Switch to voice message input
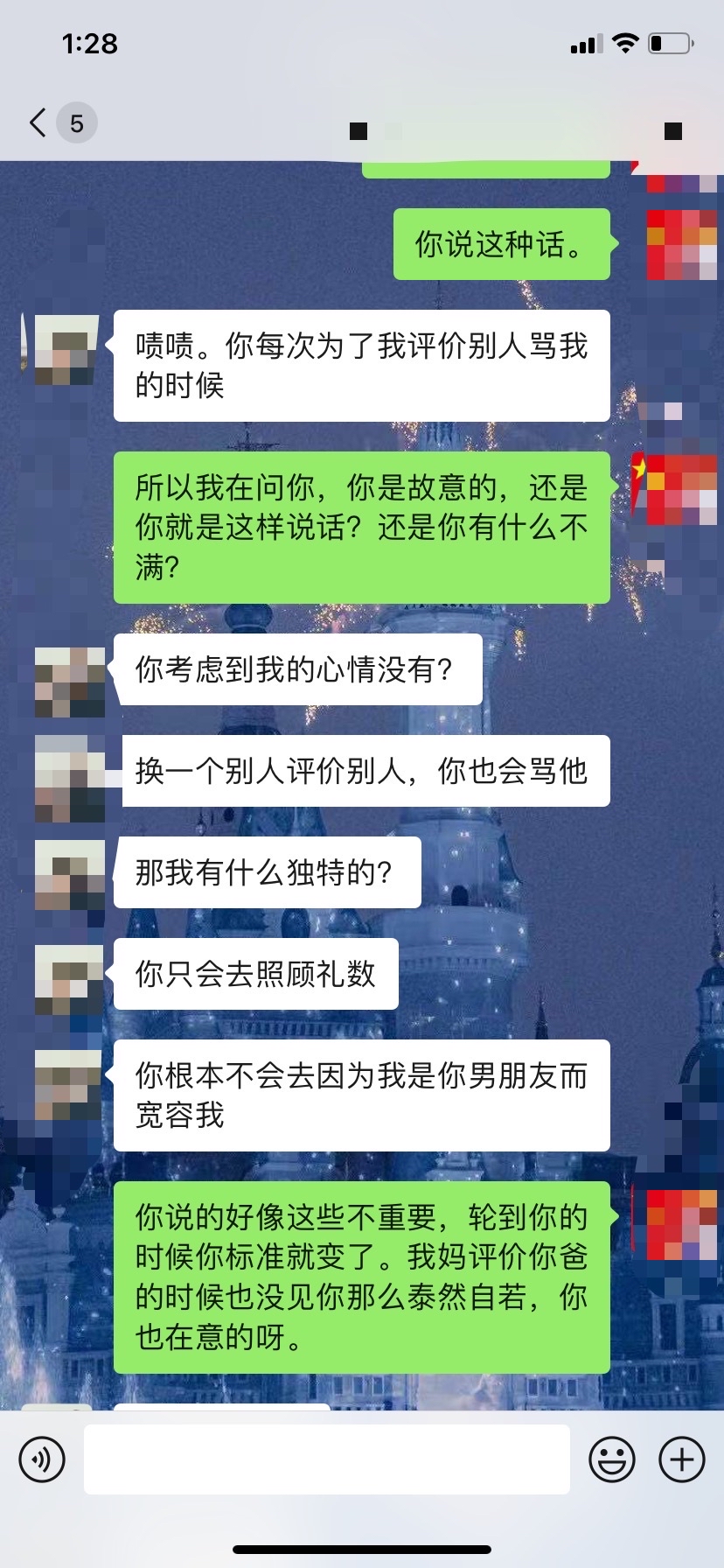Image resolution: width=724 pixels, height=1568 pixels. pos(42,1459)
